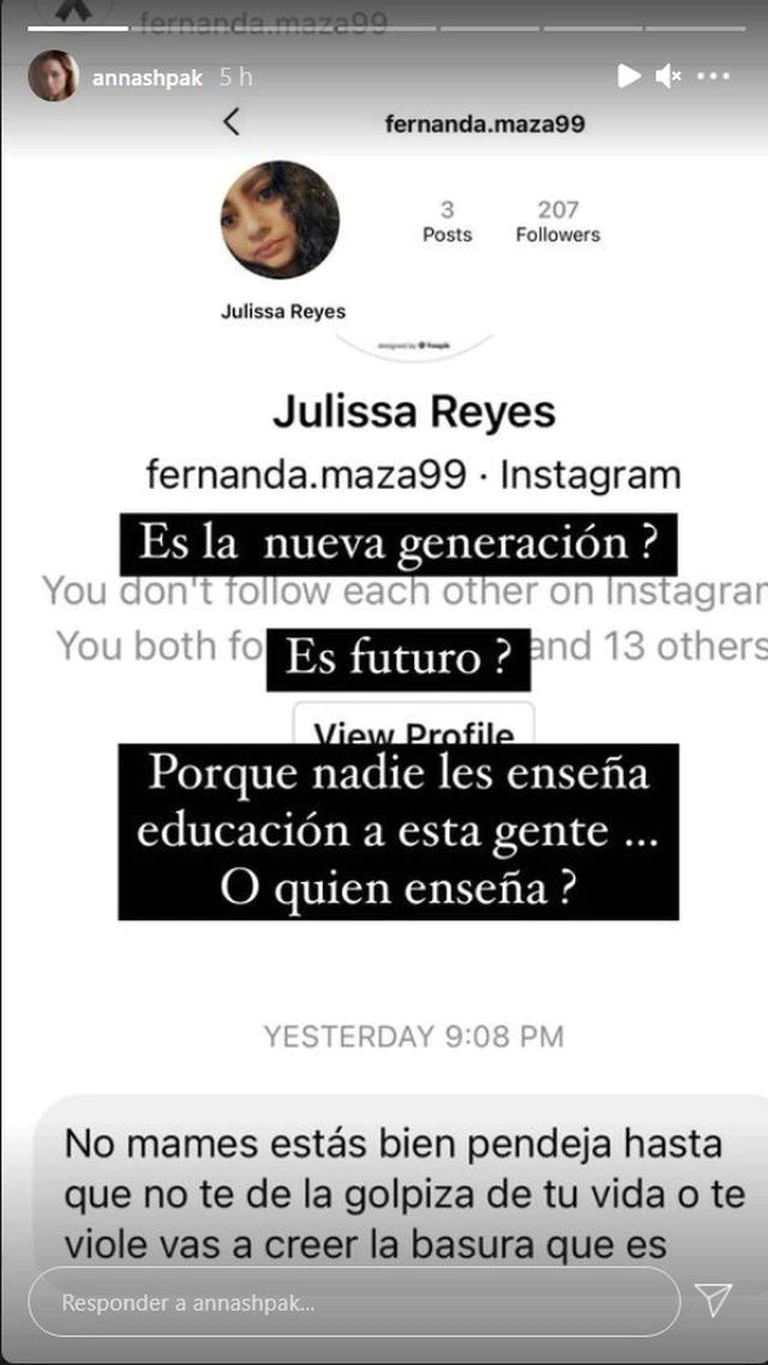Share the story via the paper plane icon
Viewport: 768px width, 1365px height.
[714, 1300]
